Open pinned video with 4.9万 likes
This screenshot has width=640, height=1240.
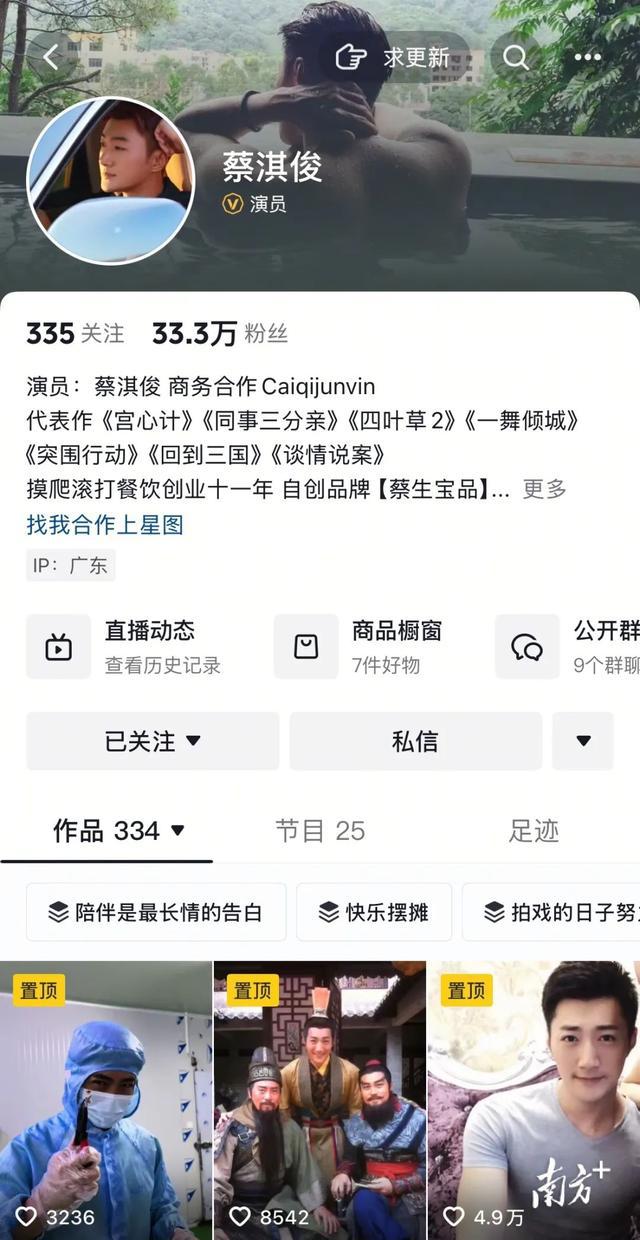pos(533,1100)
